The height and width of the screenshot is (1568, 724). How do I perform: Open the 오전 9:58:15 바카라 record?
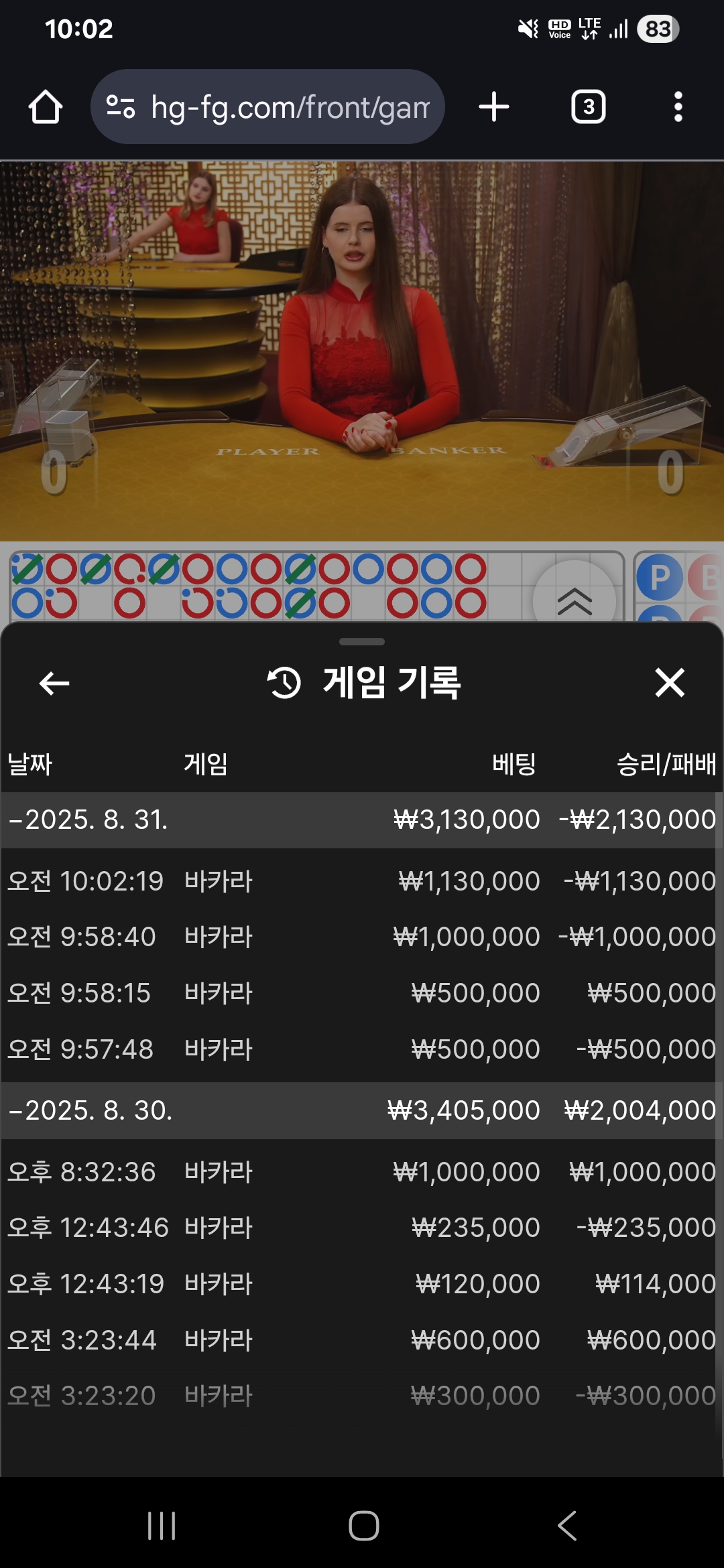coord(361,993)
